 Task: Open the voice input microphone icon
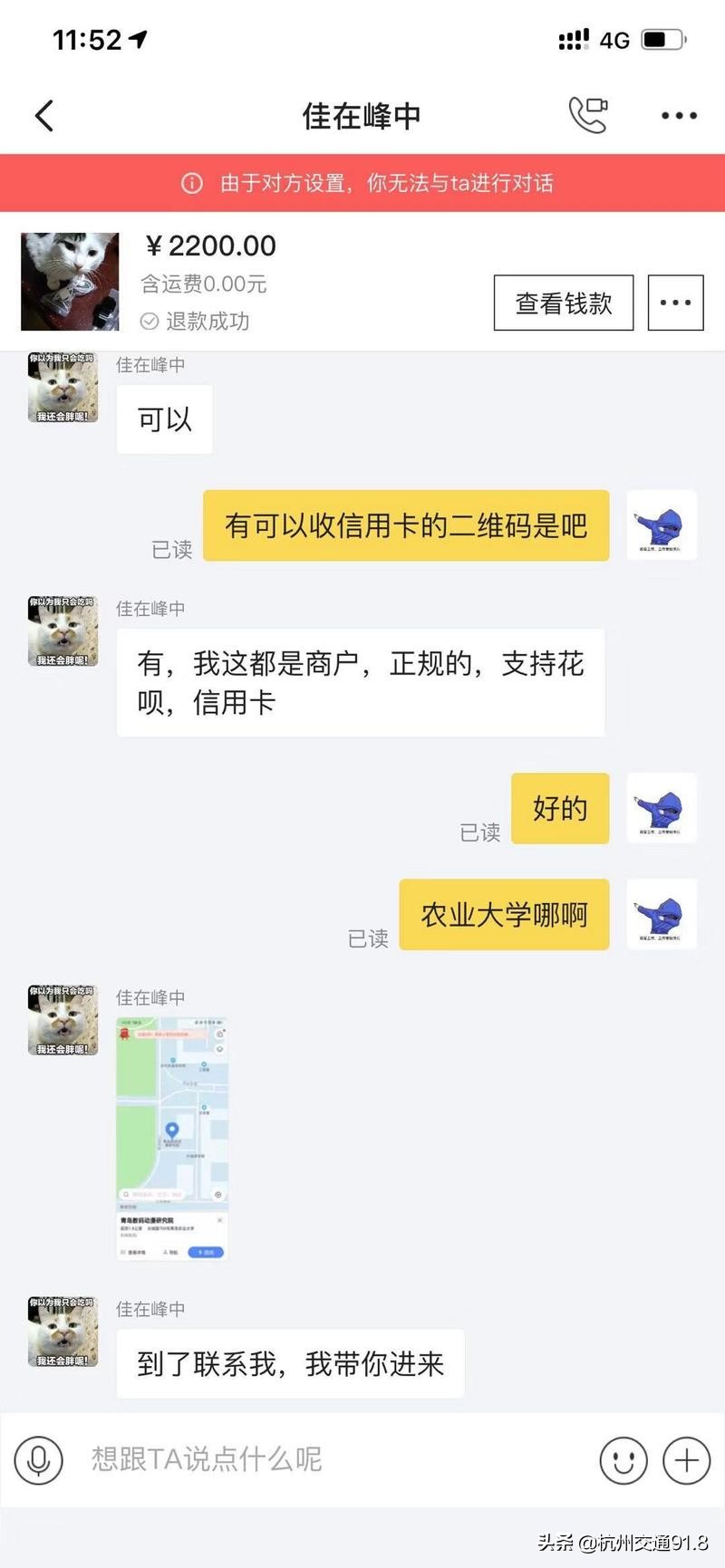tap(40, 1458)
